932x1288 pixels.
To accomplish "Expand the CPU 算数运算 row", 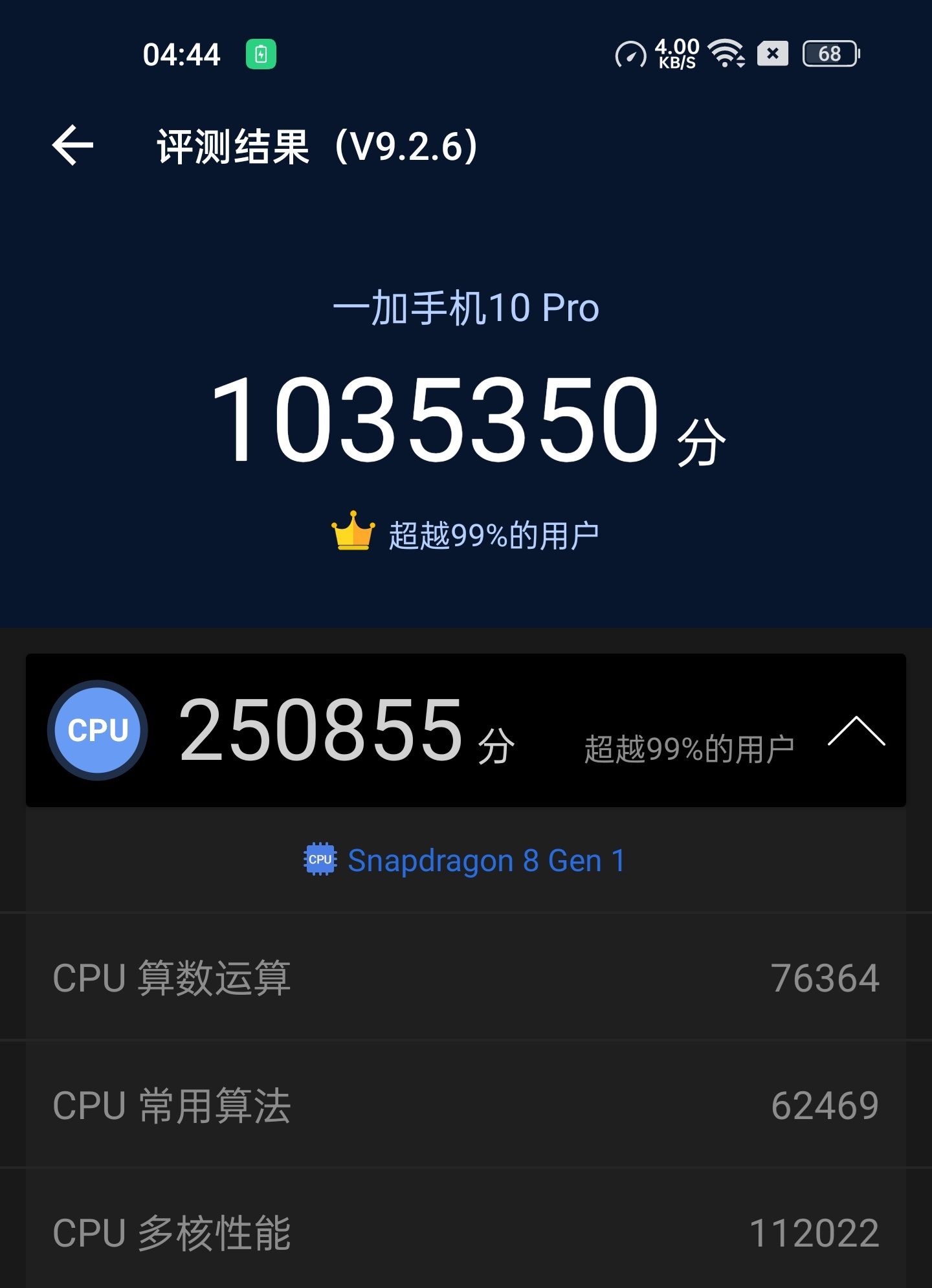I will 466,980.
